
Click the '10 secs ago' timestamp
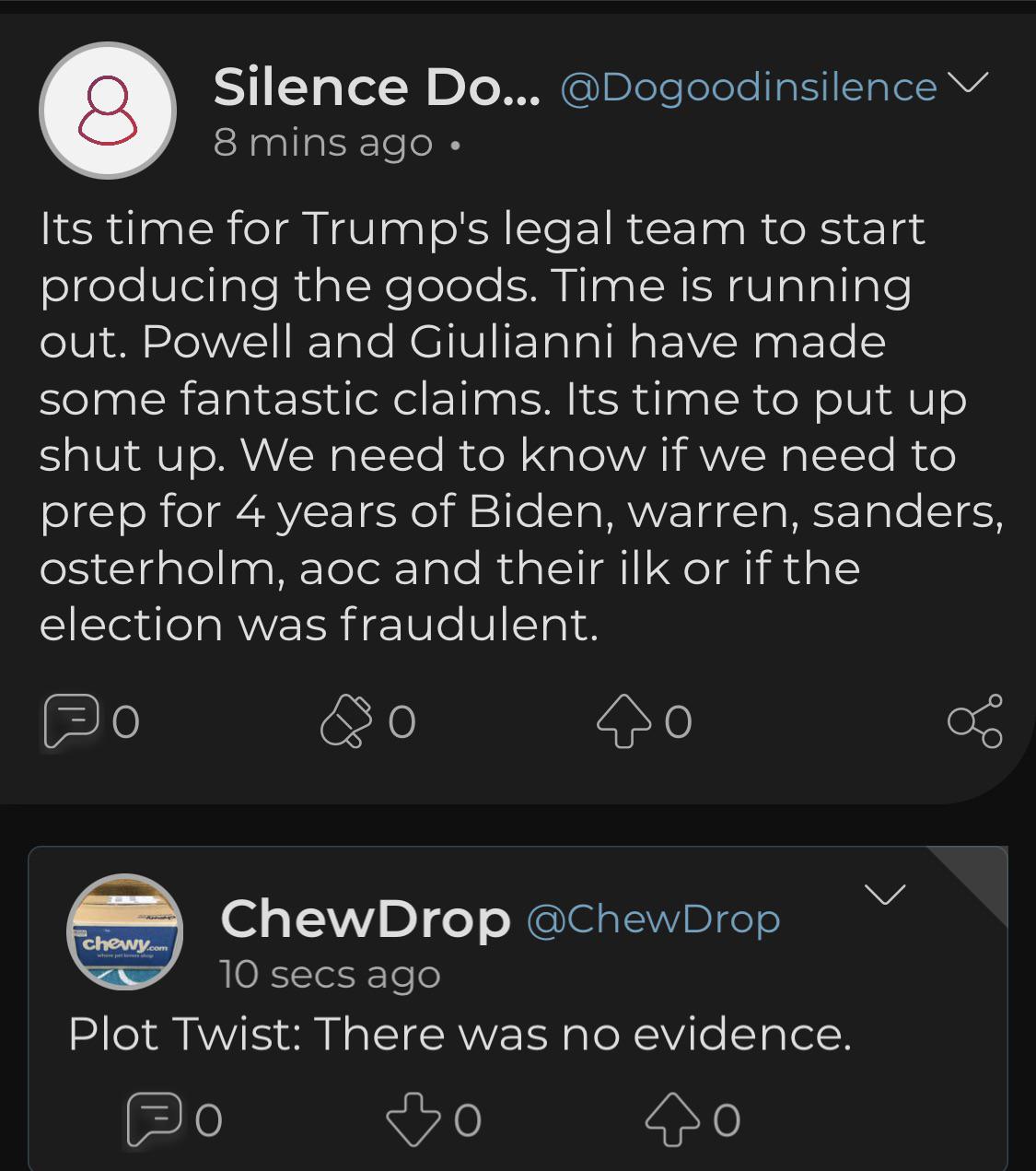pos(329,974)
